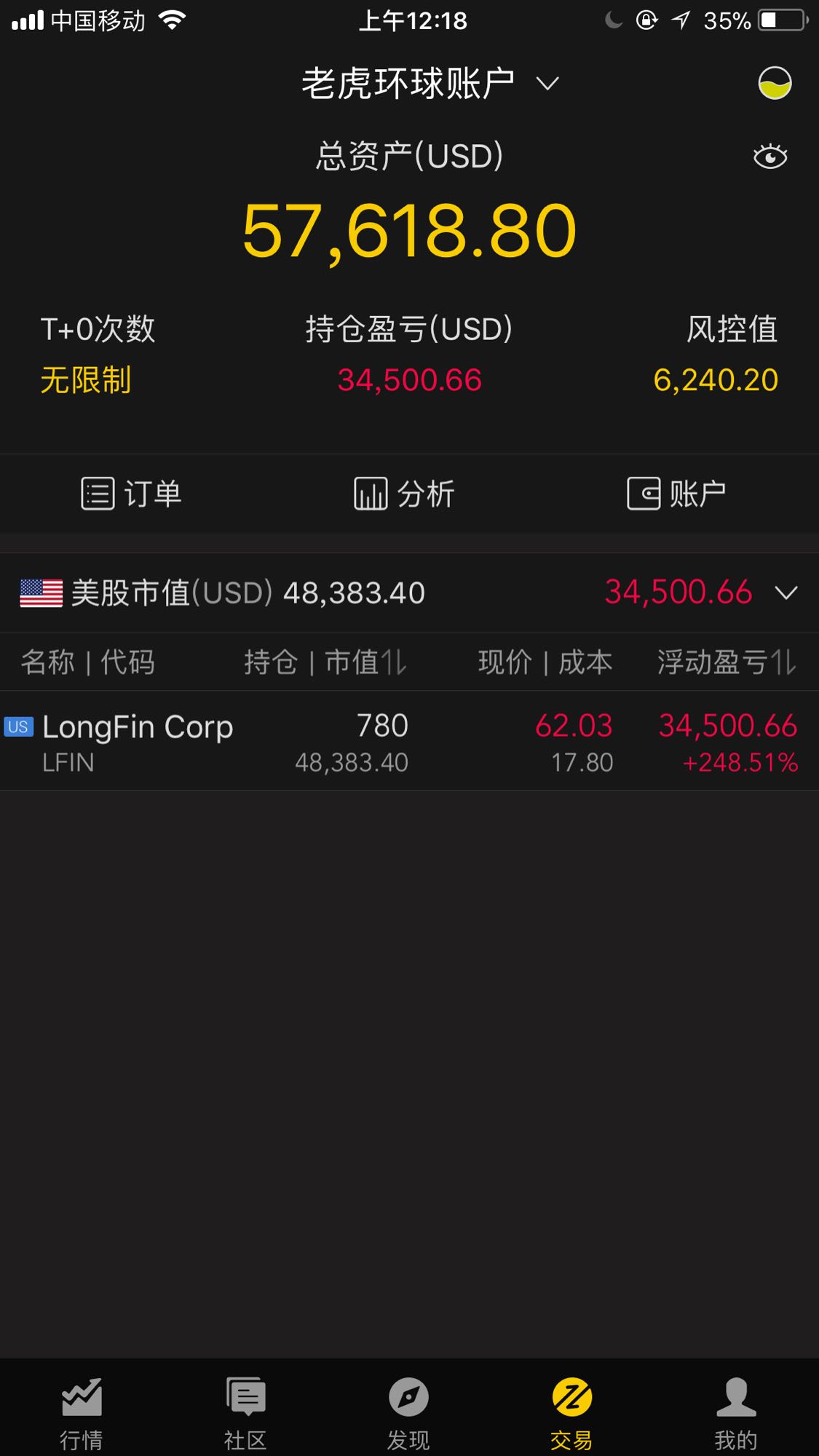
Task: Open the 老虎环球账户 account switcher dropdown
Action: pyautogui.click(x=430, y=84)
